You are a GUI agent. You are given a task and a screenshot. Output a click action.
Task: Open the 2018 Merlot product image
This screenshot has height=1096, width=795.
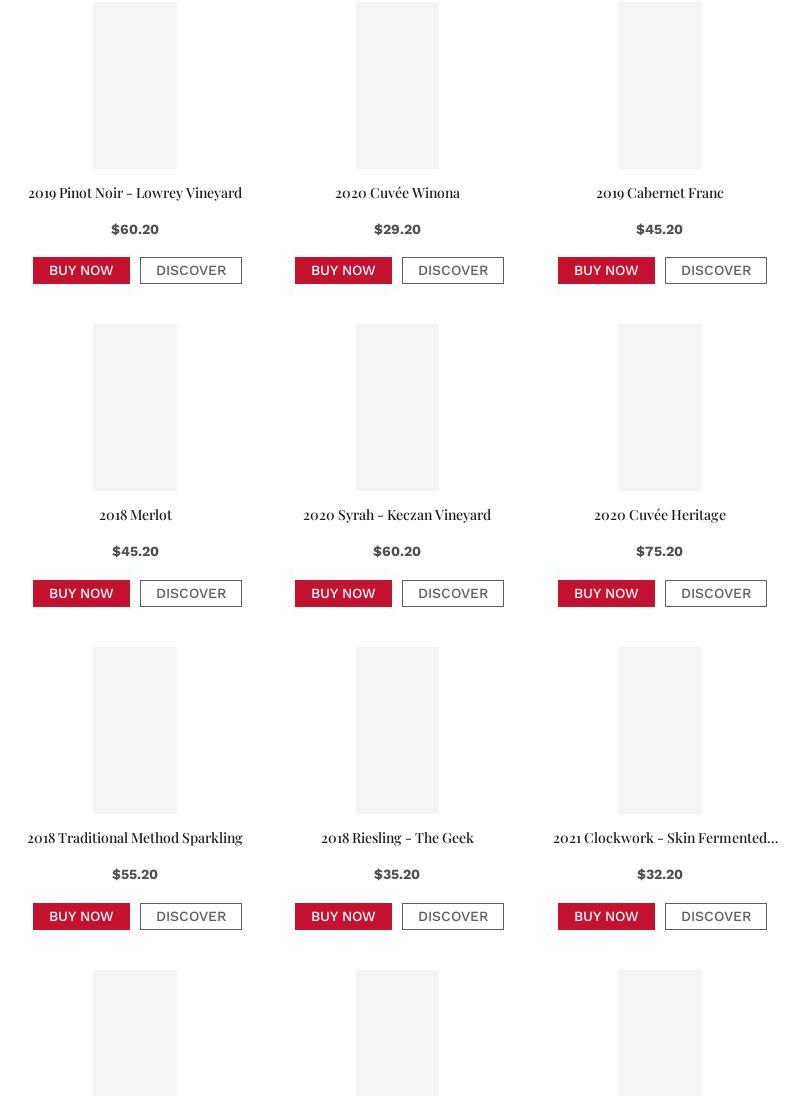point(135,407)
